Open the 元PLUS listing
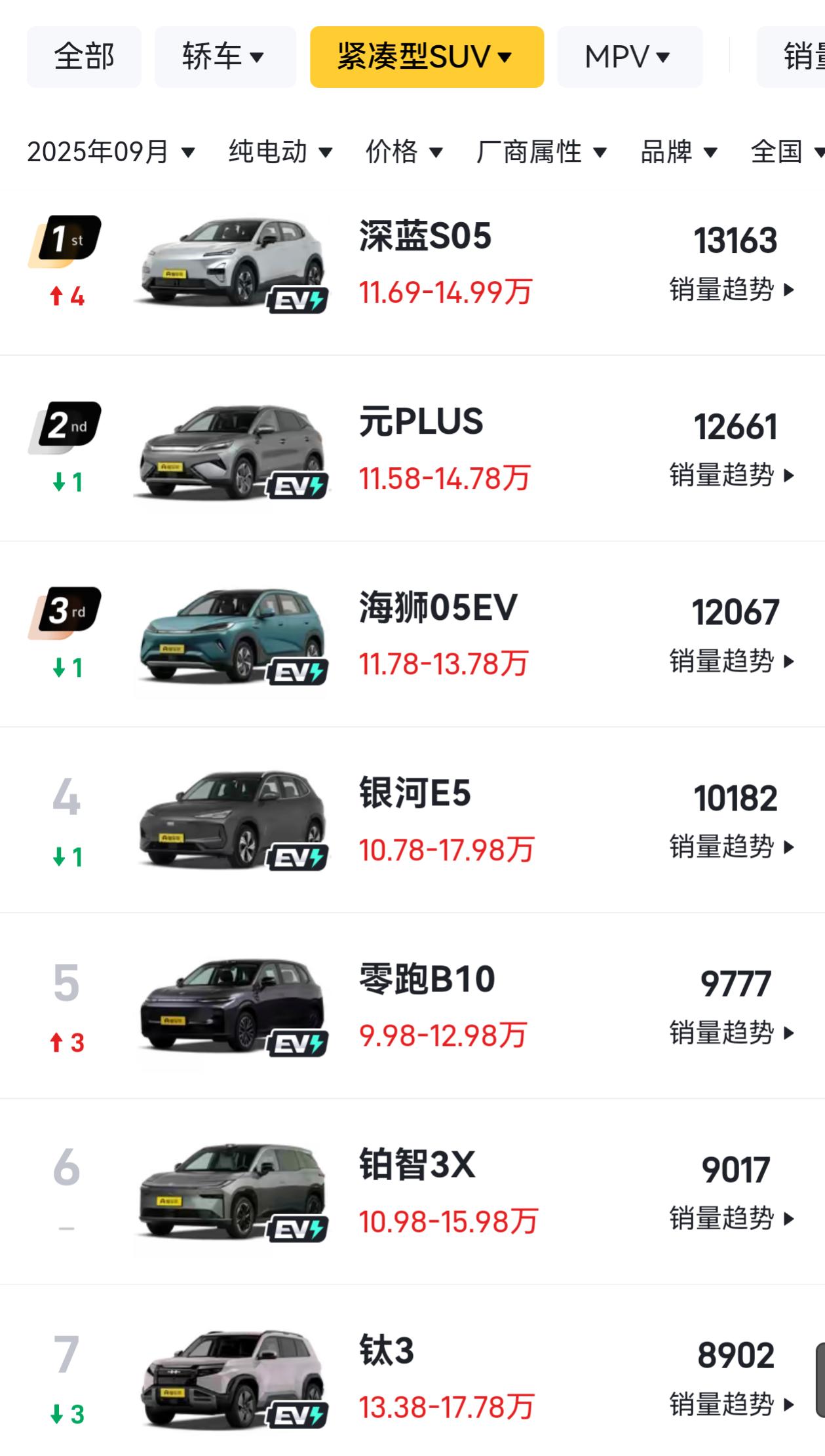Viewport: 825px width, 1456px height. coord(421,422)
